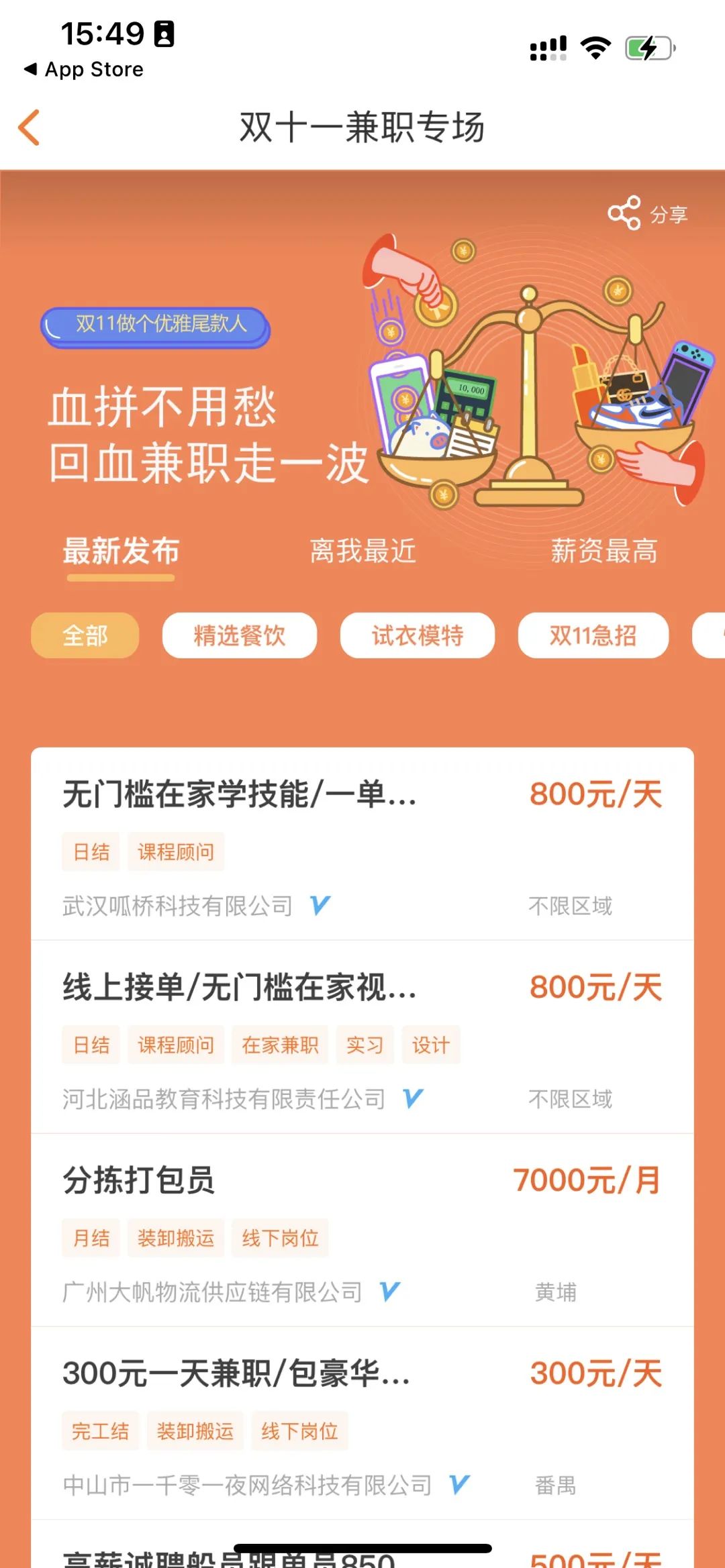Expand the 线上接单/无门槛在家视… listing
This screenshot has width=725, height=1568.
(x=238, y=988)
